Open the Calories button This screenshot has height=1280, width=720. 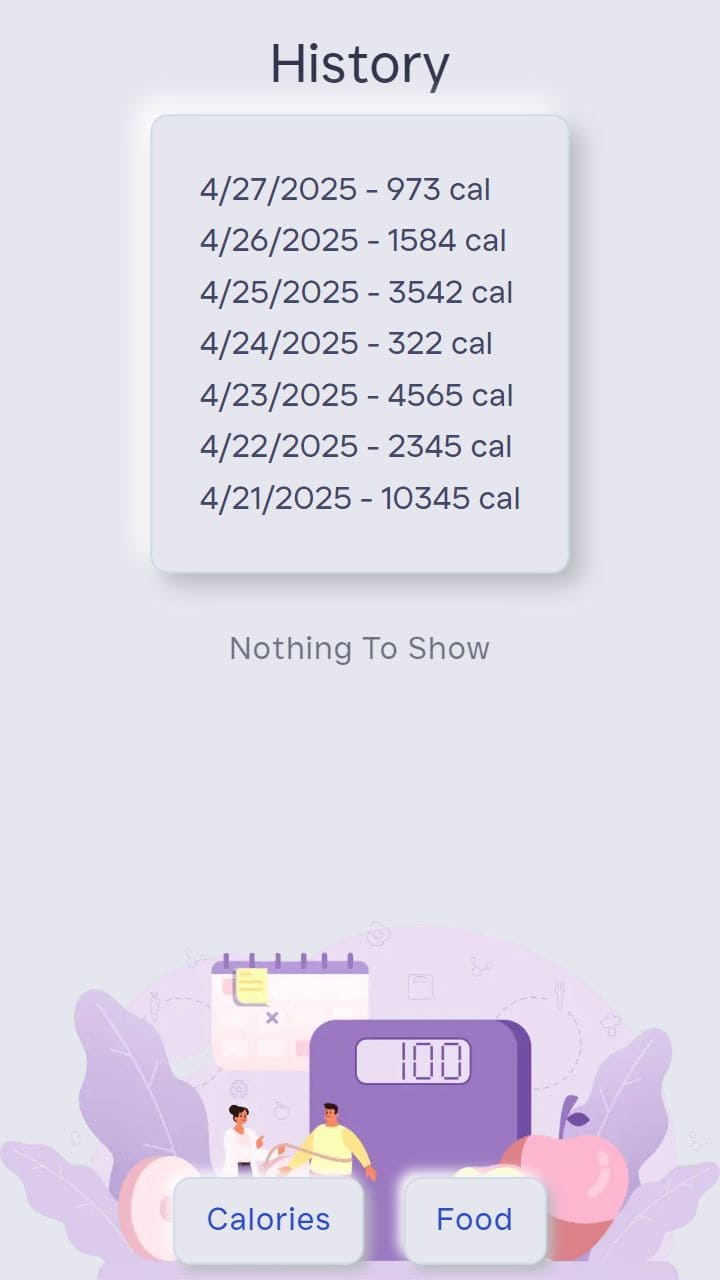[268, 1220]
